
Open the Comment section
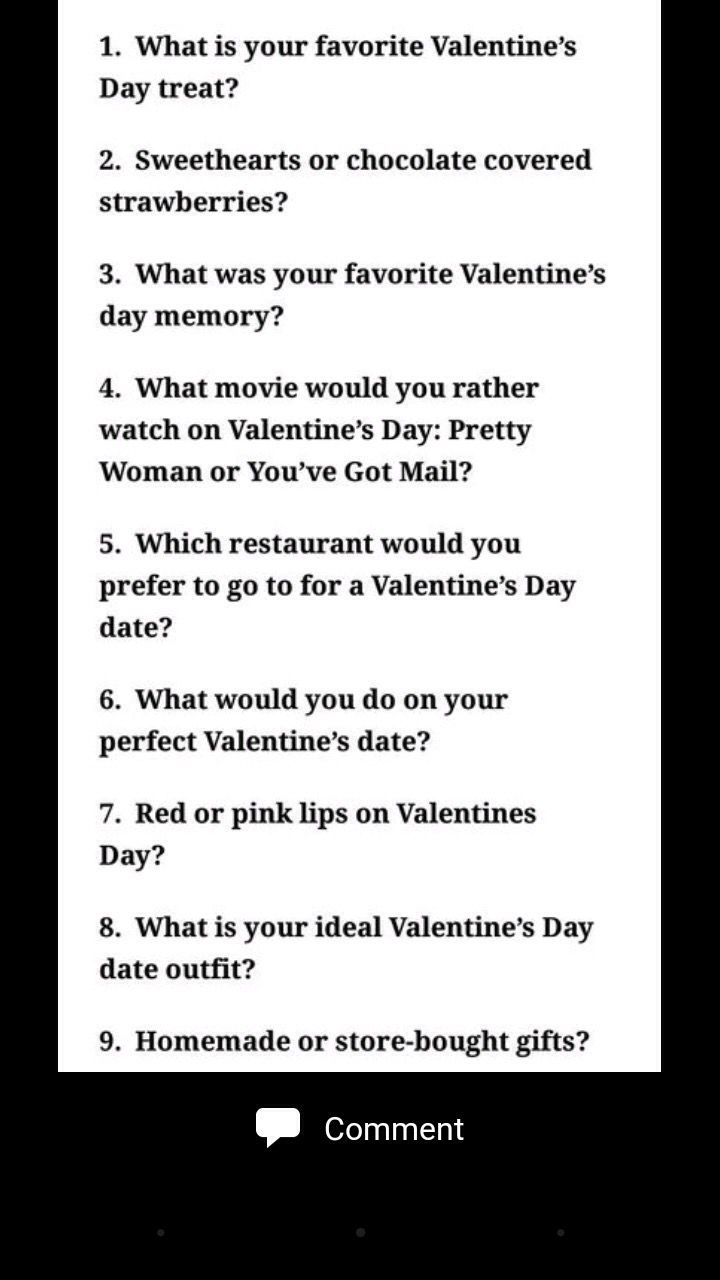360,1128
